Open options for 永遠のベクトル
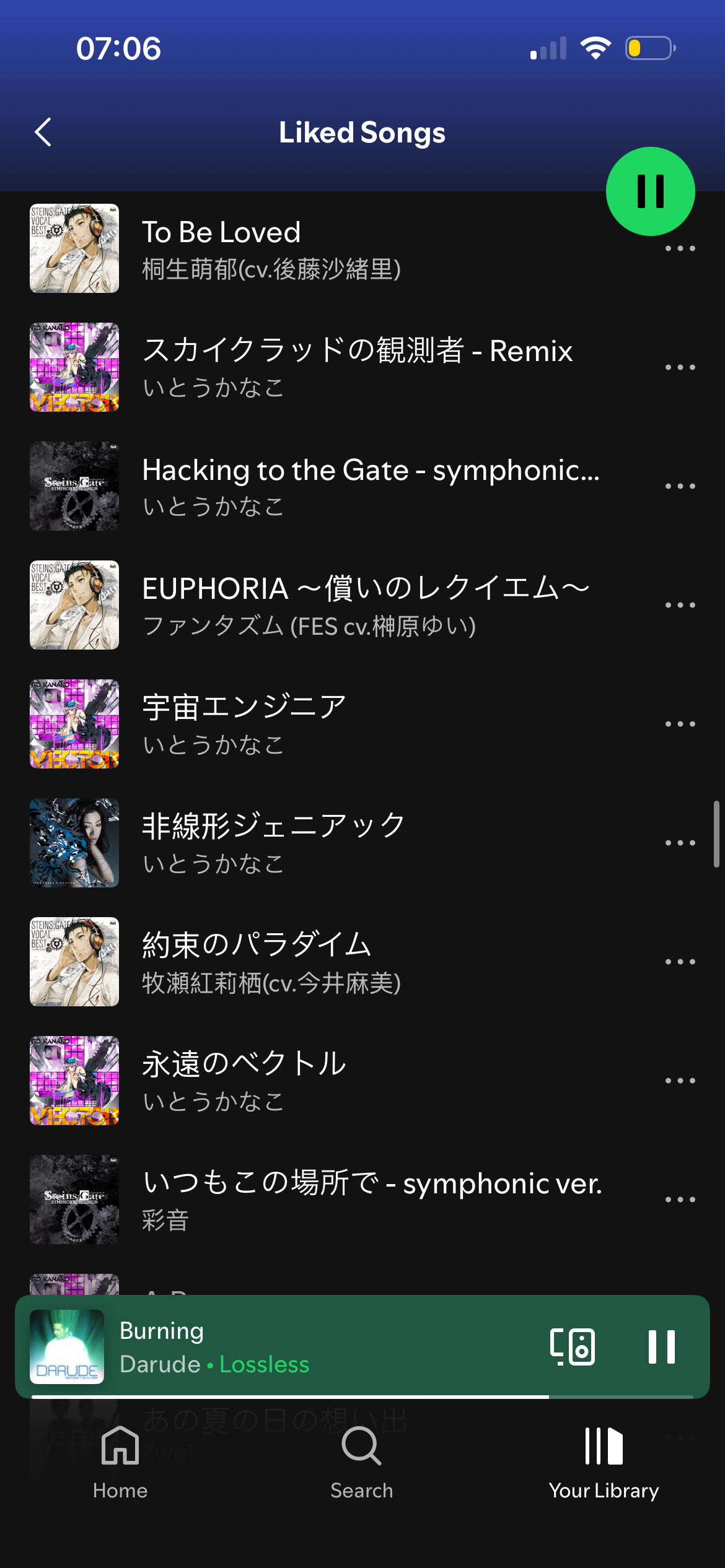 click(680, 1081)
